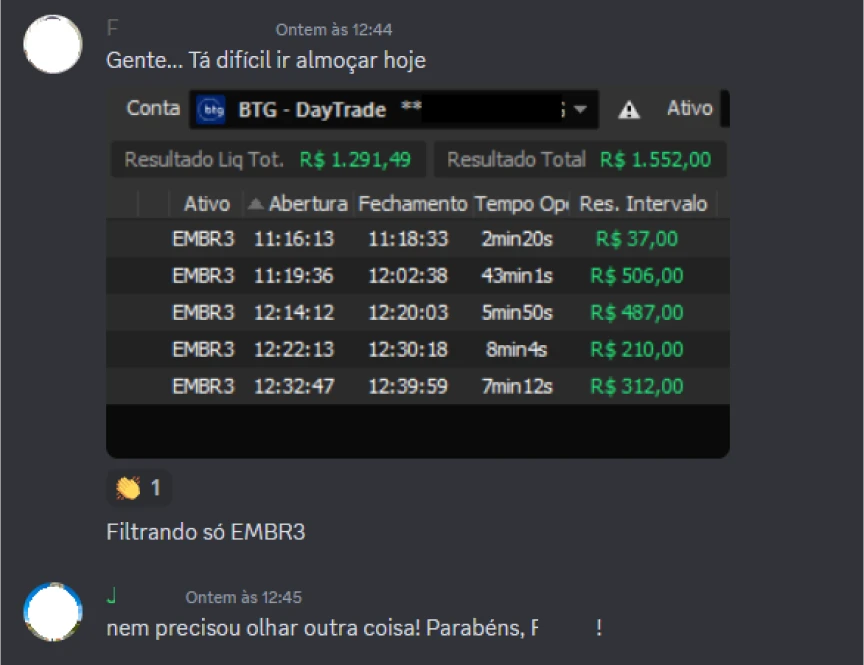Open the profile of username J
Viewport: 864px width, 665px height.
[x=111, y=597]
